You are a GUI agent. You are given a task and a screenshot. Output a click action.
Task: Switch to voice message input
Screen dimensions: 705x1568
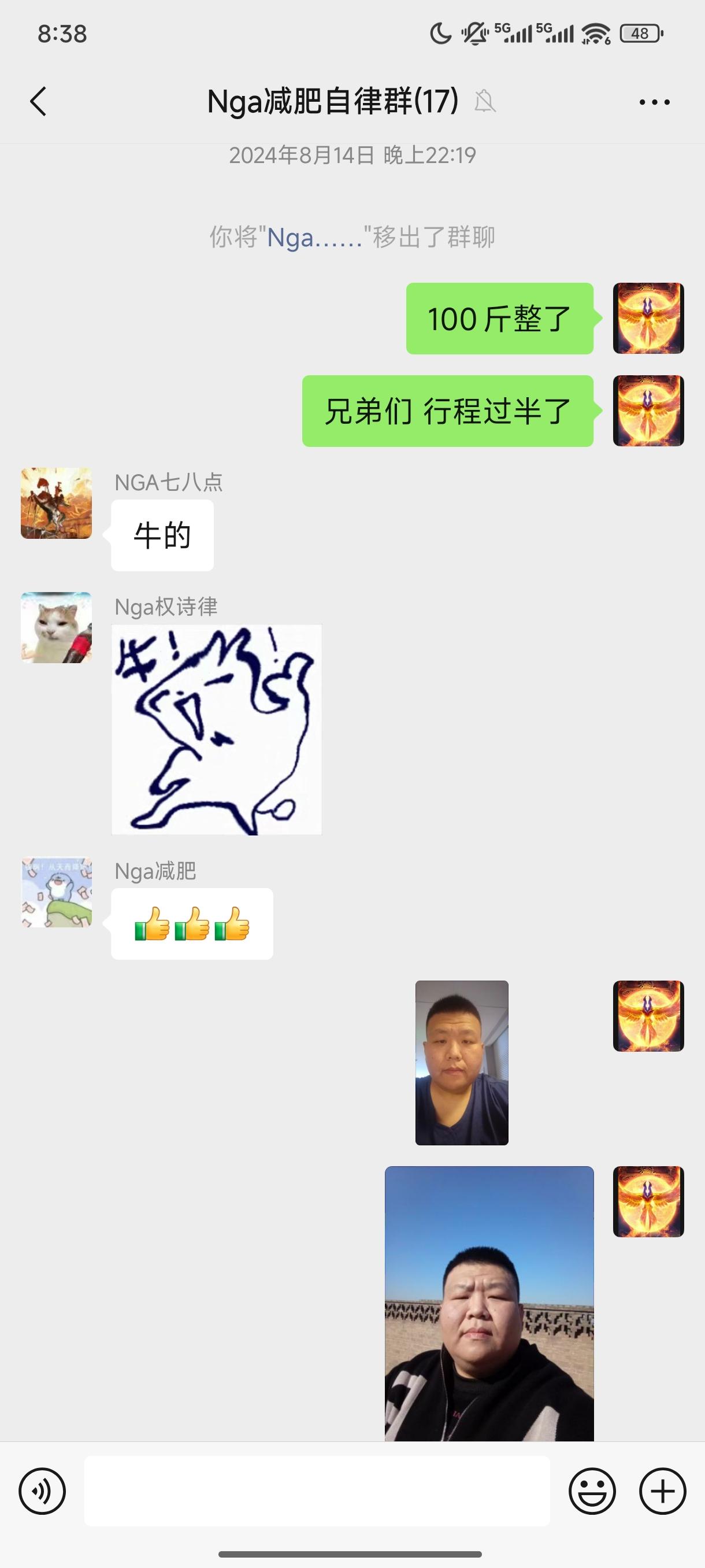[42, 1491]
